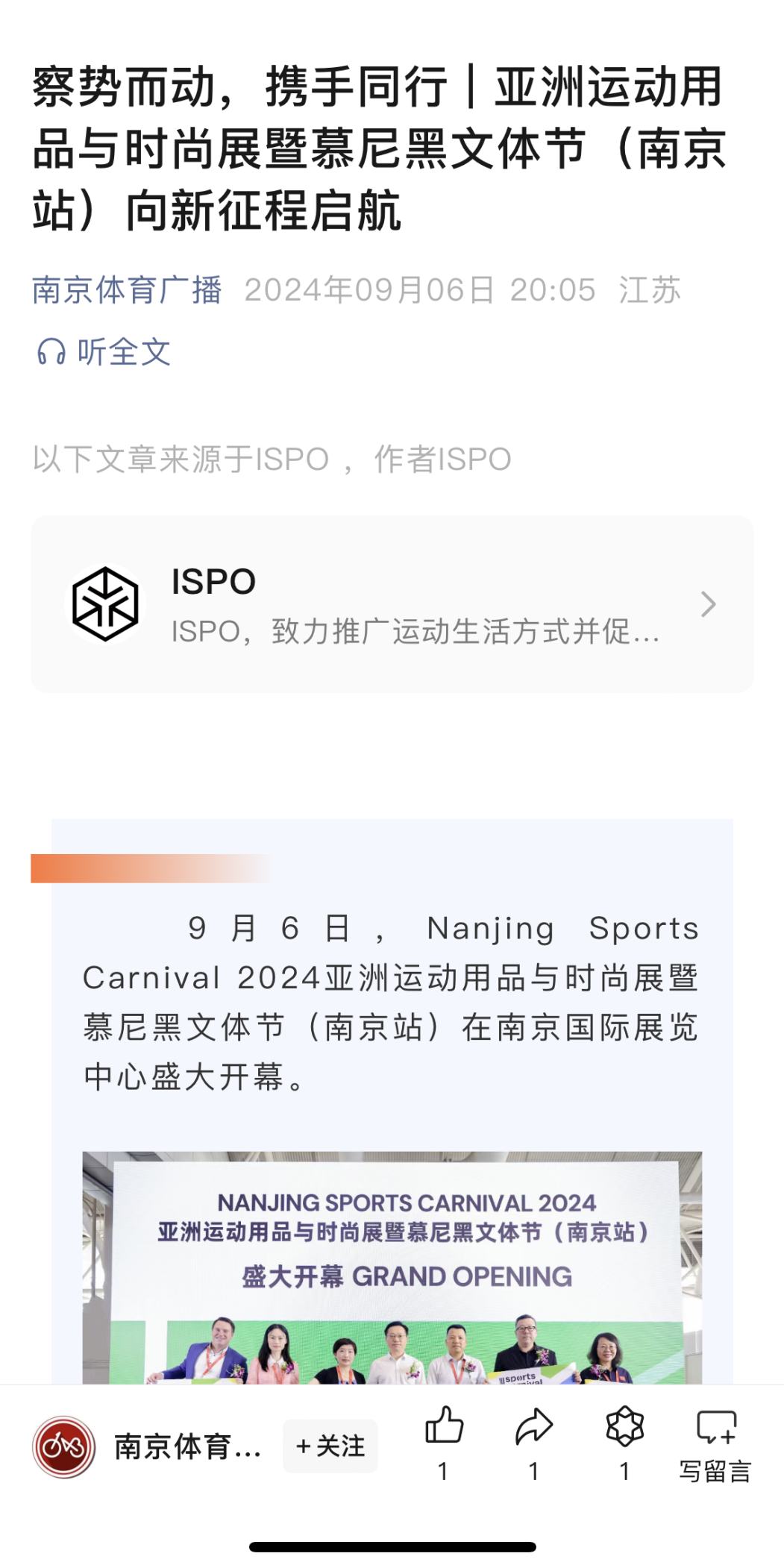Select the 江苏 location label
The width and height of the screenshot is (784, 1568).
point(650,290)
